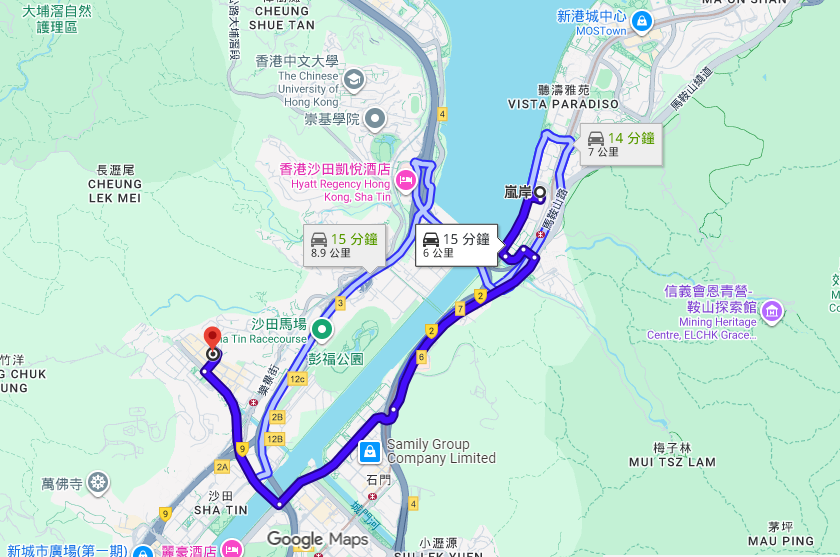Select the 14 分鐘 7 公里 route option
The width and height of the screenshot is (840, 557).
(620, 144)
